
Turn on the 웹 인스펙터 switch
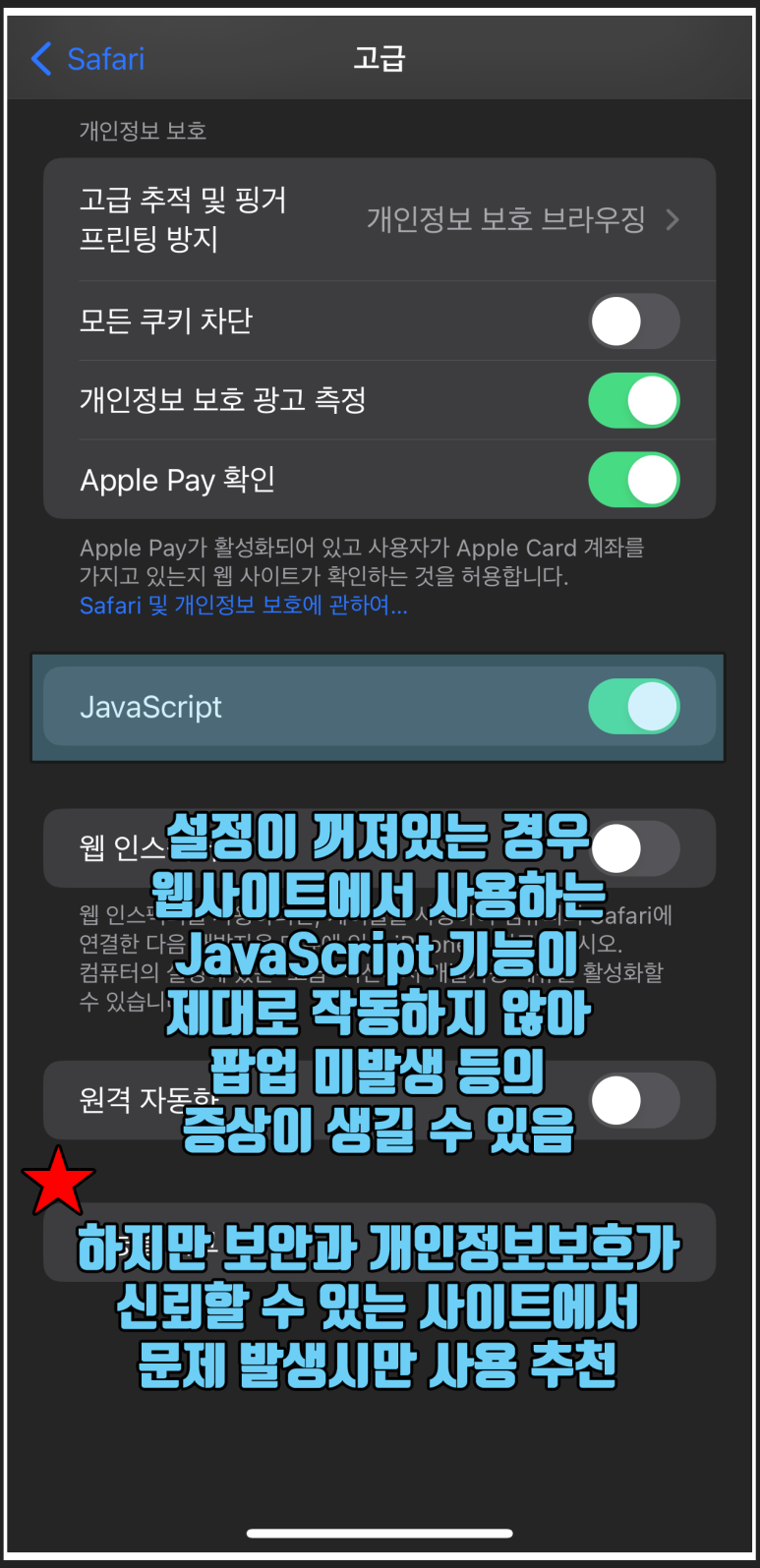tap(634, 848)
